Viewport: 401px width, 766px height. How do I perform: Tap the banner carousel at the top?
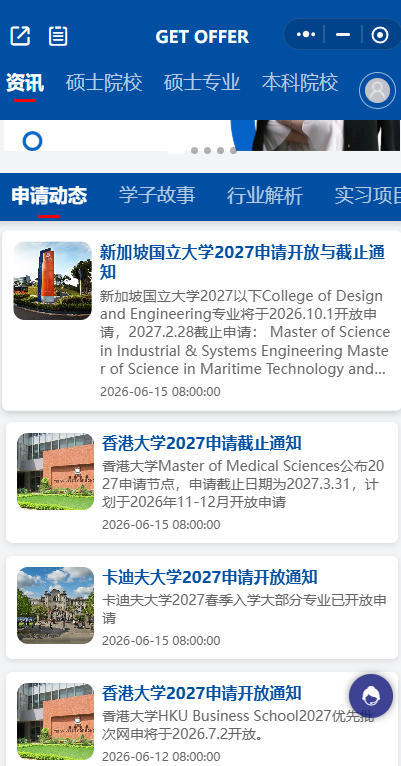point(201,135)
